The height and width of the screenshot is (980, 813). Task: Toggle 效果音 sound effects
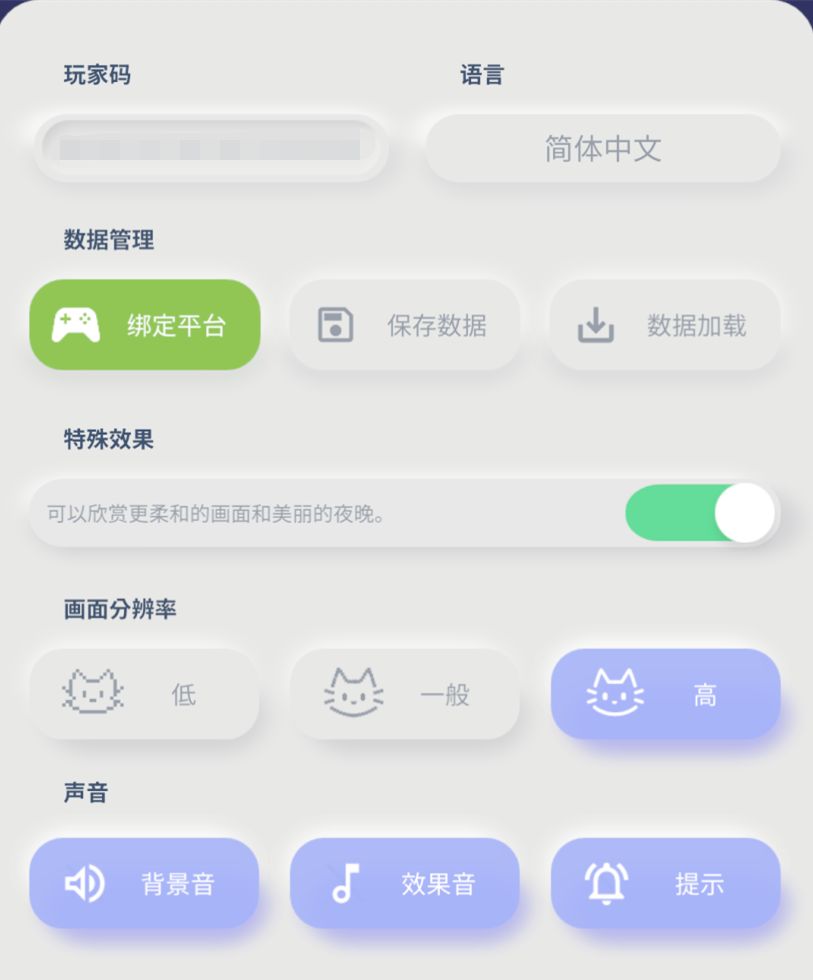405,883
